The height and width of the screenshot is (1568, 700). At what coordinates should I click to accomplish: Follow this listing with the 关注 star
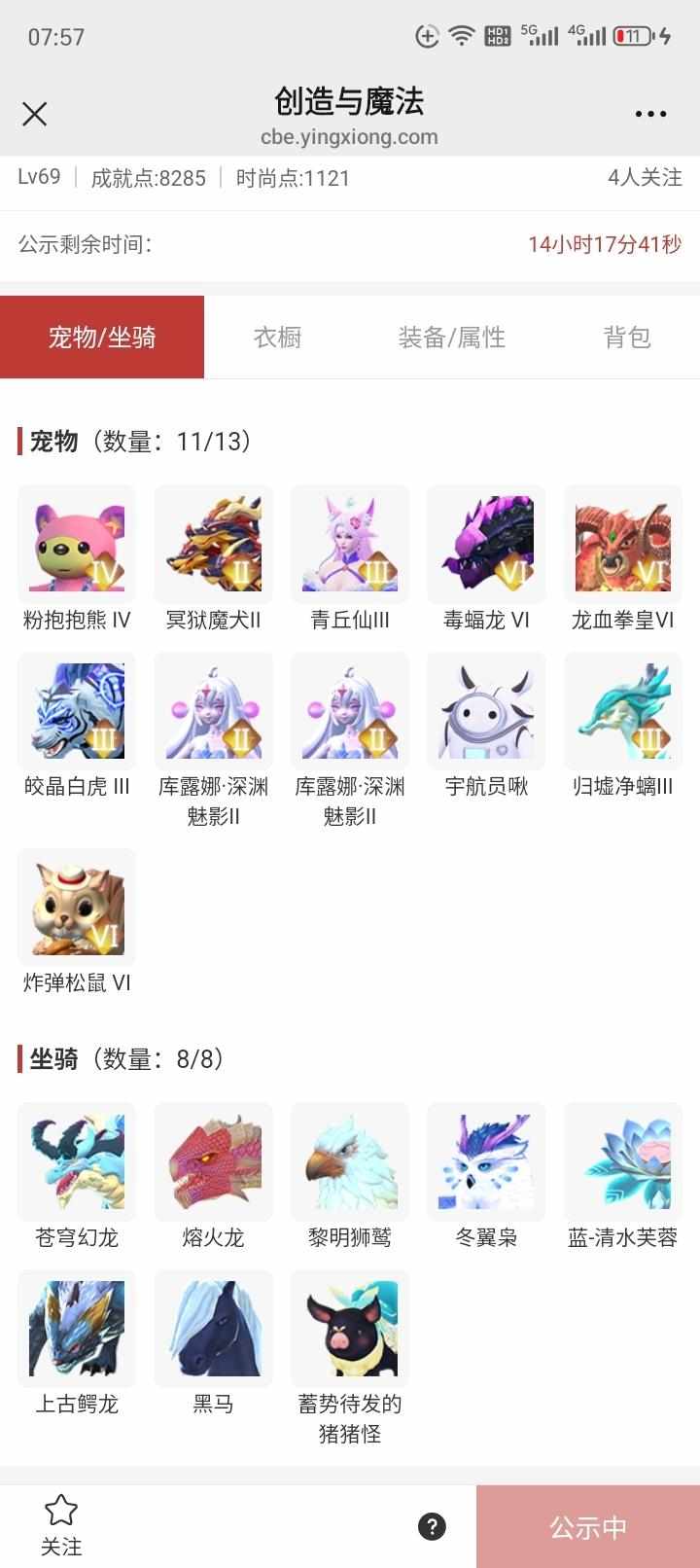61,1524
